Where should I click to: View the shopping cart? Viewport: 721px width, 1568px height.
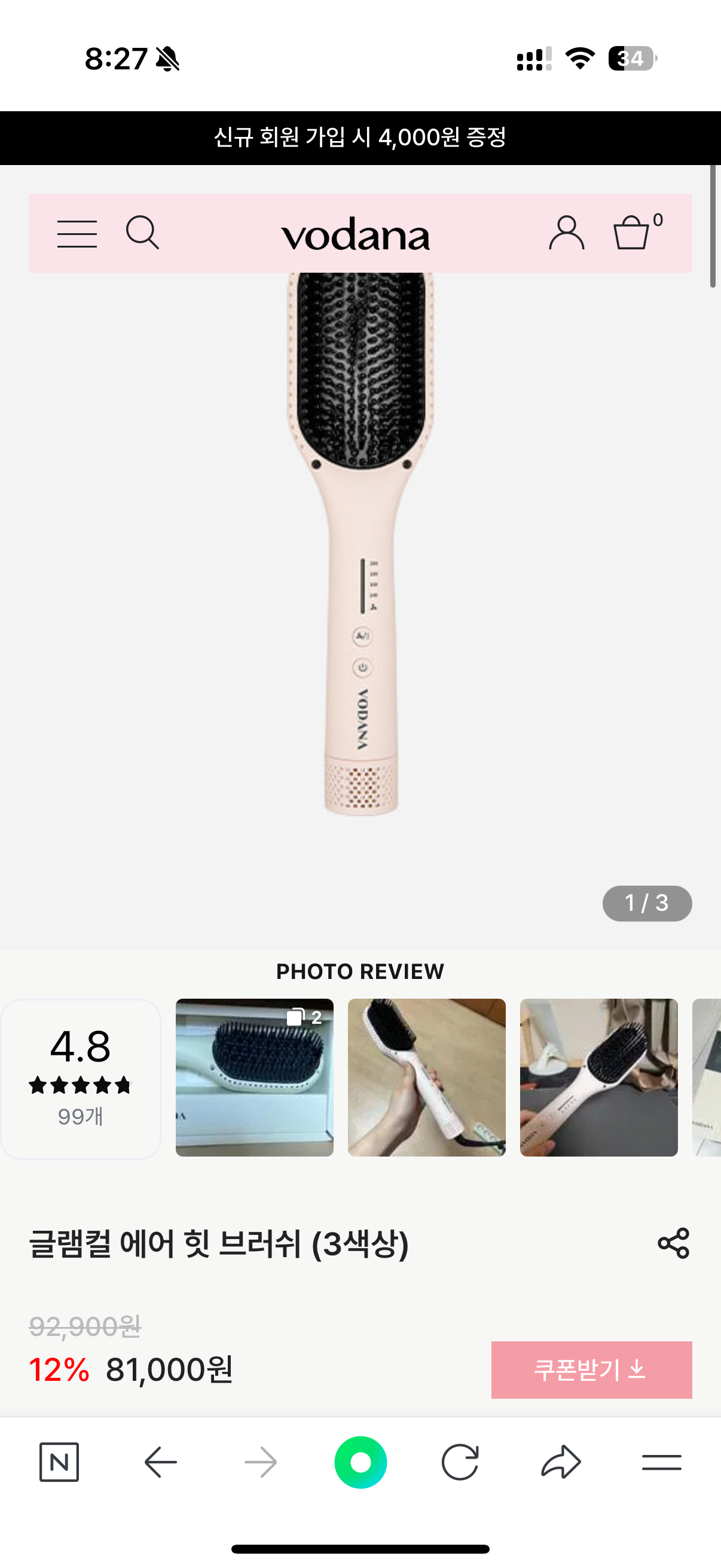pos(633,233)
